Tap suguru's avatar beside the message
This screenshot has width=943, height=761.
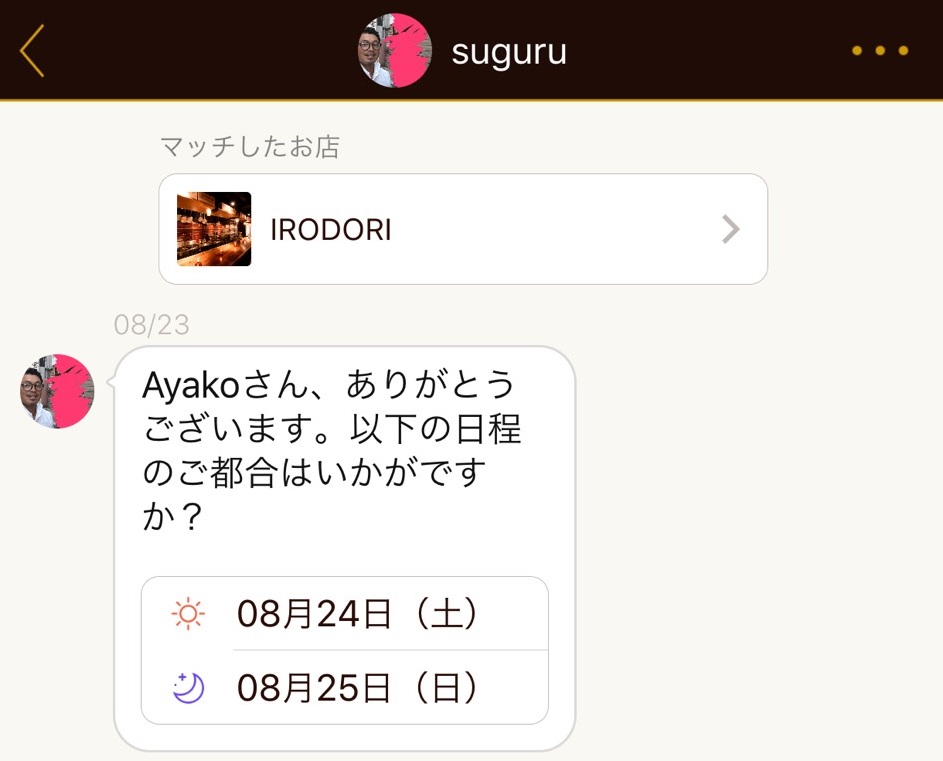click(57, 391)
